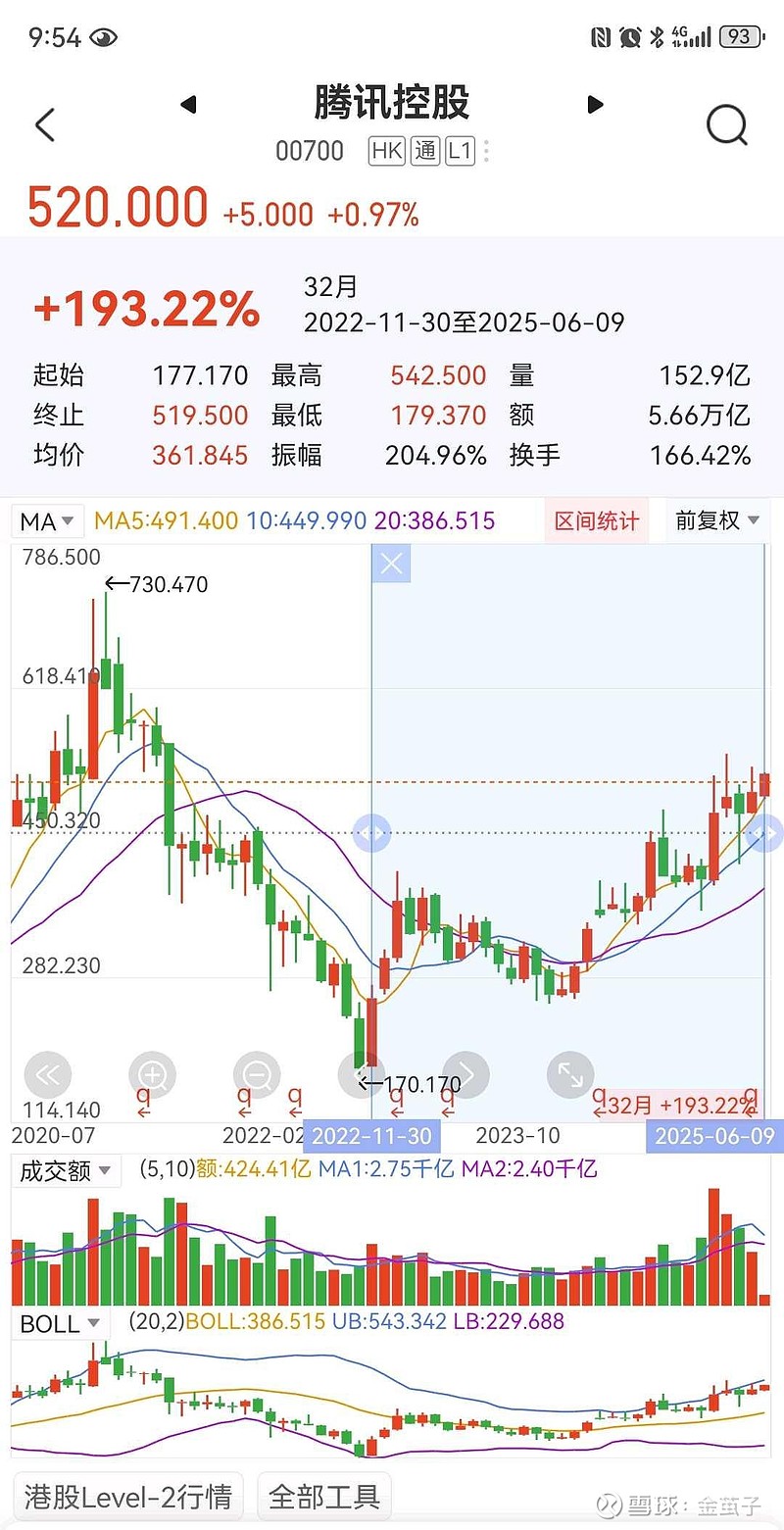This screenshot has width=784, height=1530.
Task: Open the MA indicator dropdown
Action: point(46,520)
